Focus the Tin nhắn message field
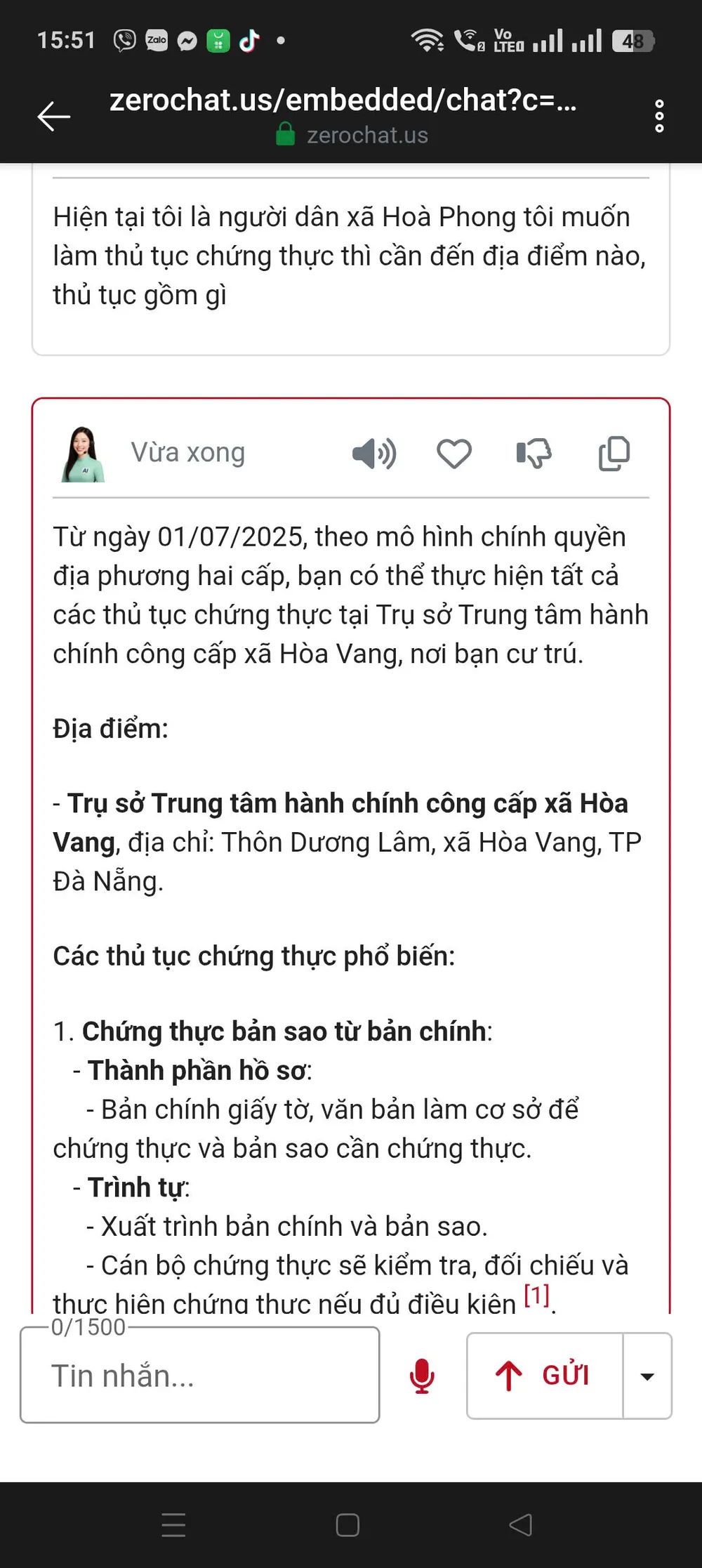Screen dimensions: 702x1568 click(200, 1375)
